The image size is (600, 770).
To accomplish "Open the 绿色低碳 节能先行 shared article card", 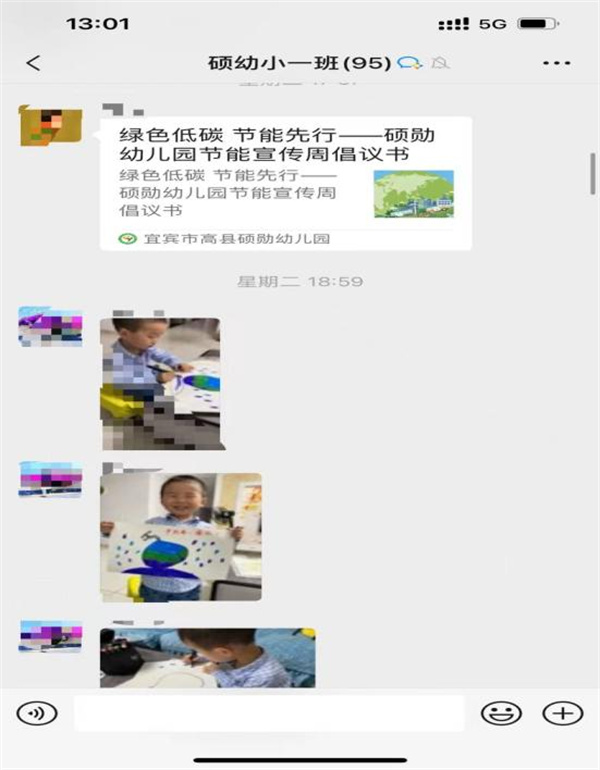I will click(x=285, y=185).
